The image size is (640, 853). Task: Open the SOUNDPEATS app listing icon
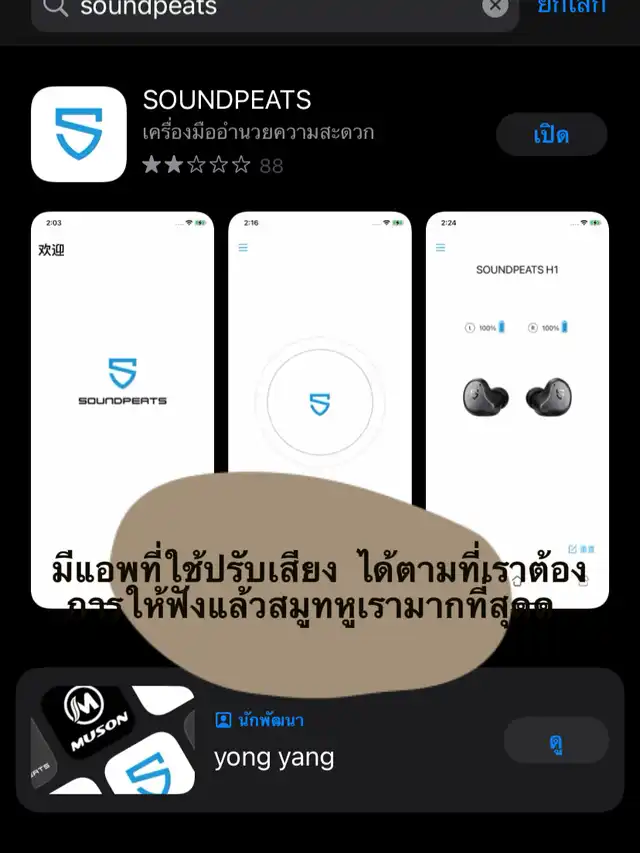point(79,134)
